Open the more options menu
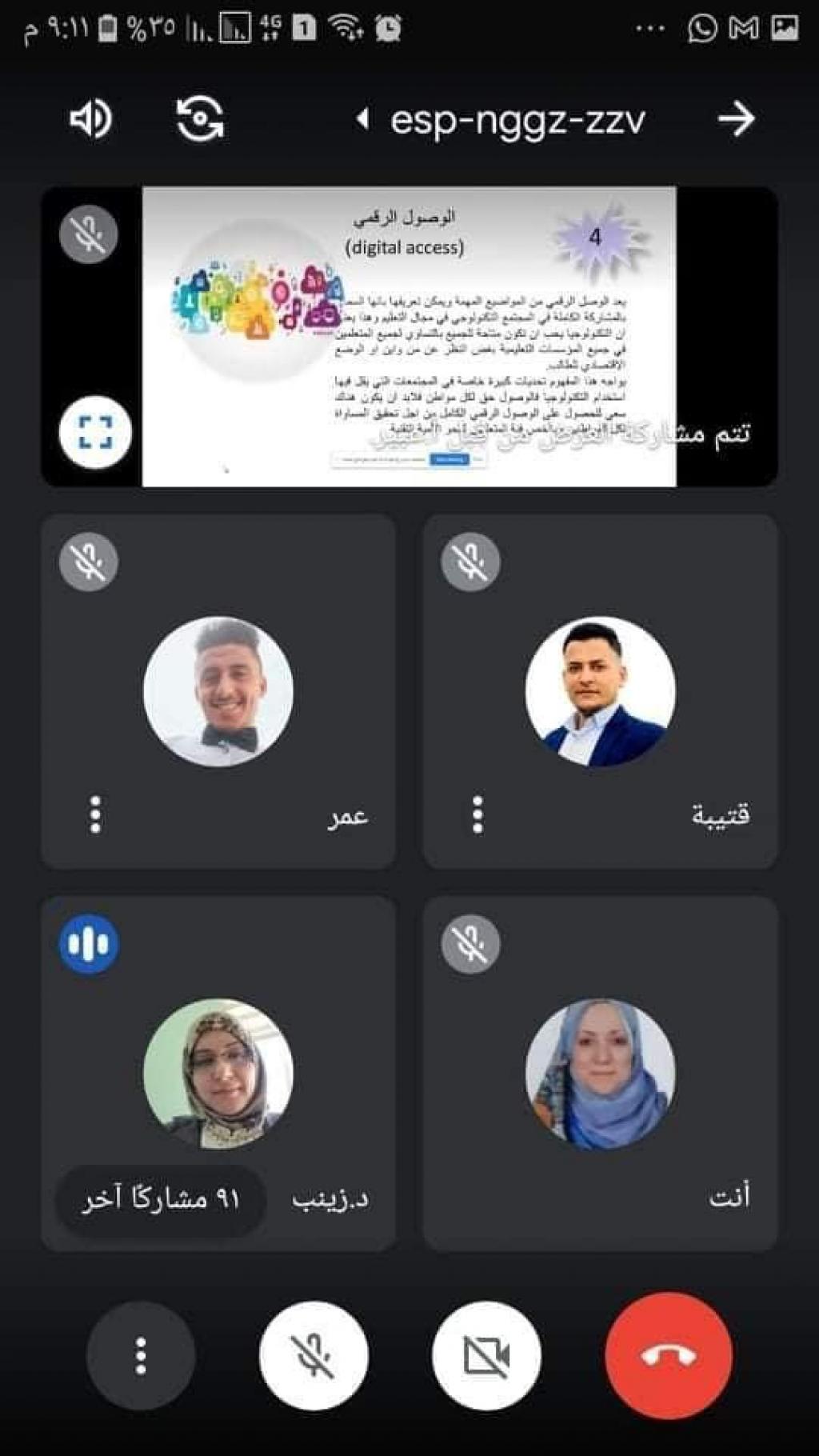Image resolution: width=819 pixels, height=1456 pixels. 141,1355
